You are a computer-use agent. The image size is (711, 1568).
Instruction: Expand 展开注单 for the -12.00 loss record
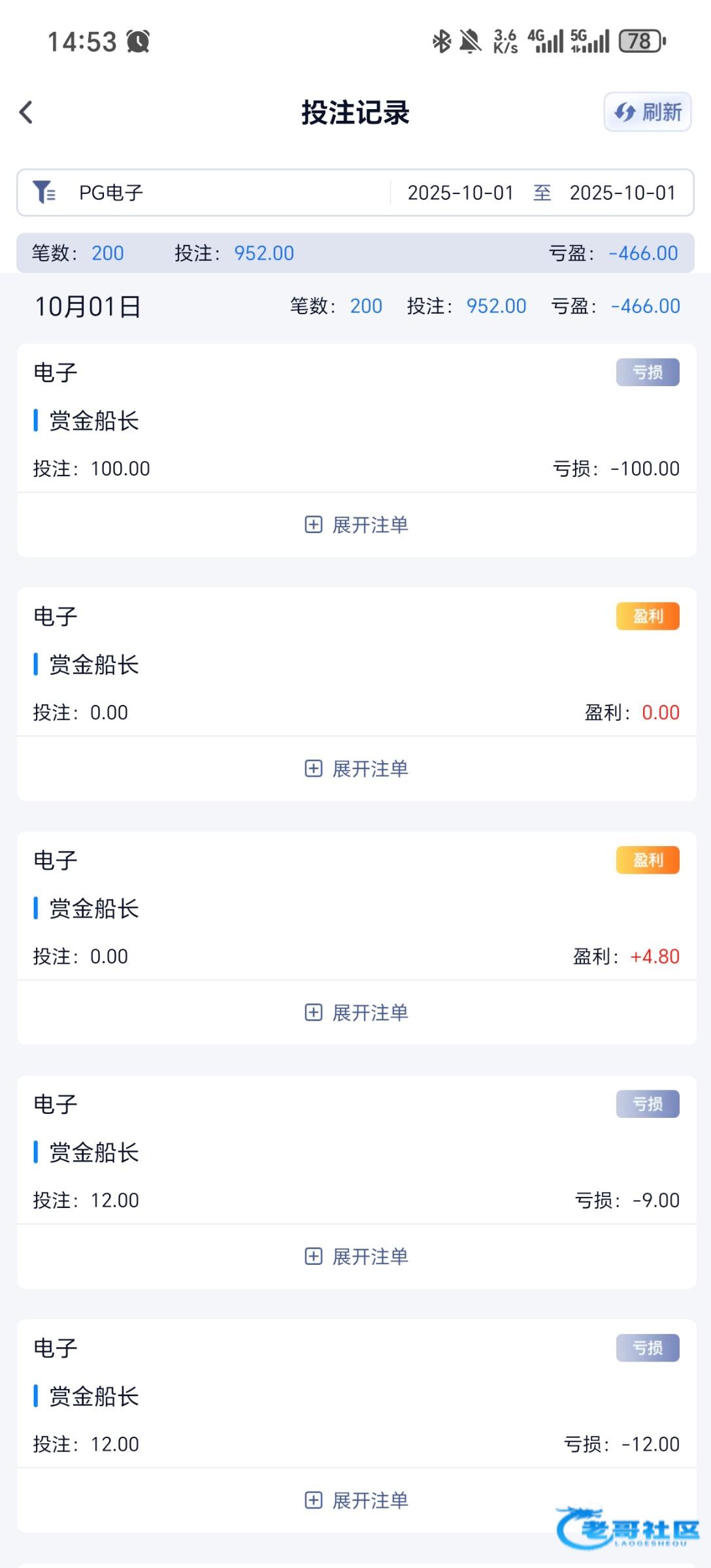357,1500
